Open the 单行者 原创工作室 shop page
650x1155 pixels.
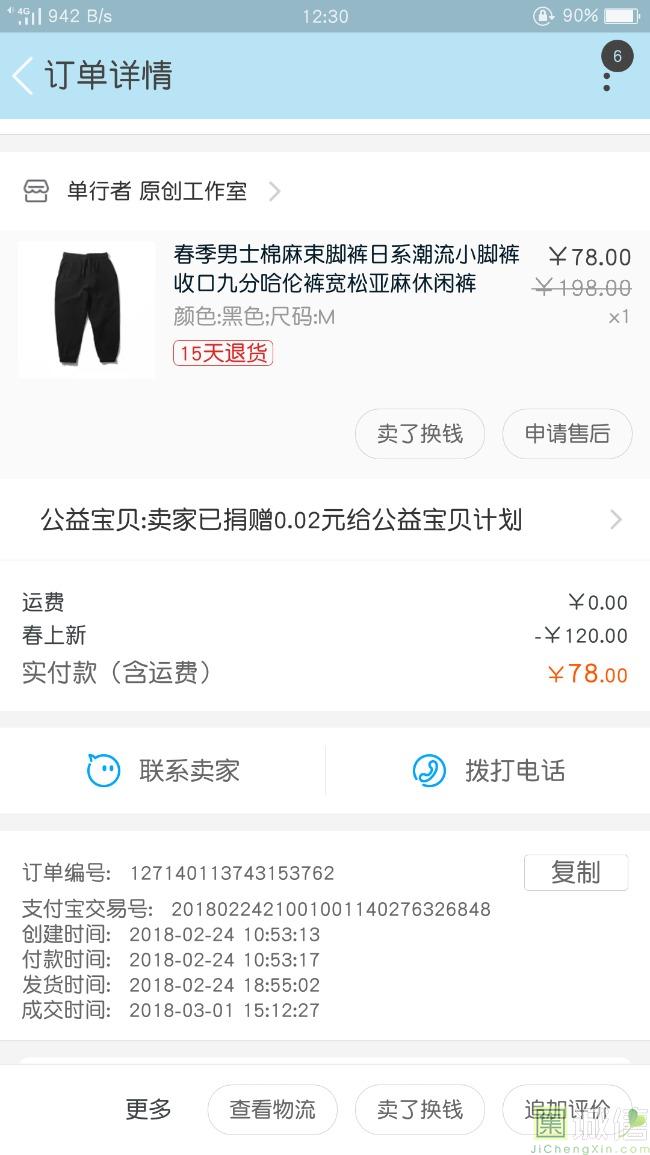click(155, 191)
